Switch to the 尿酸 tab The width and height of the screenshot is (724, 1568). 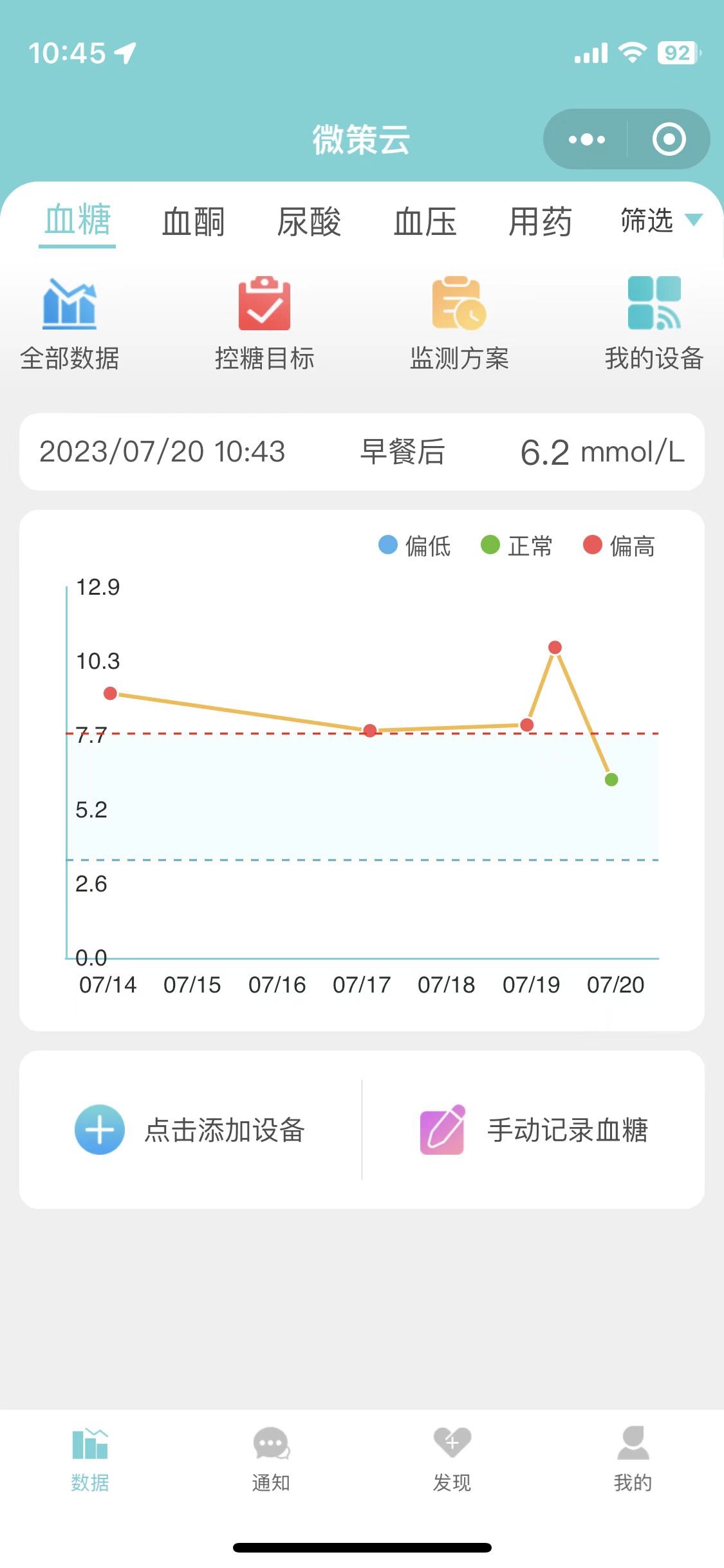click(309, 222)
